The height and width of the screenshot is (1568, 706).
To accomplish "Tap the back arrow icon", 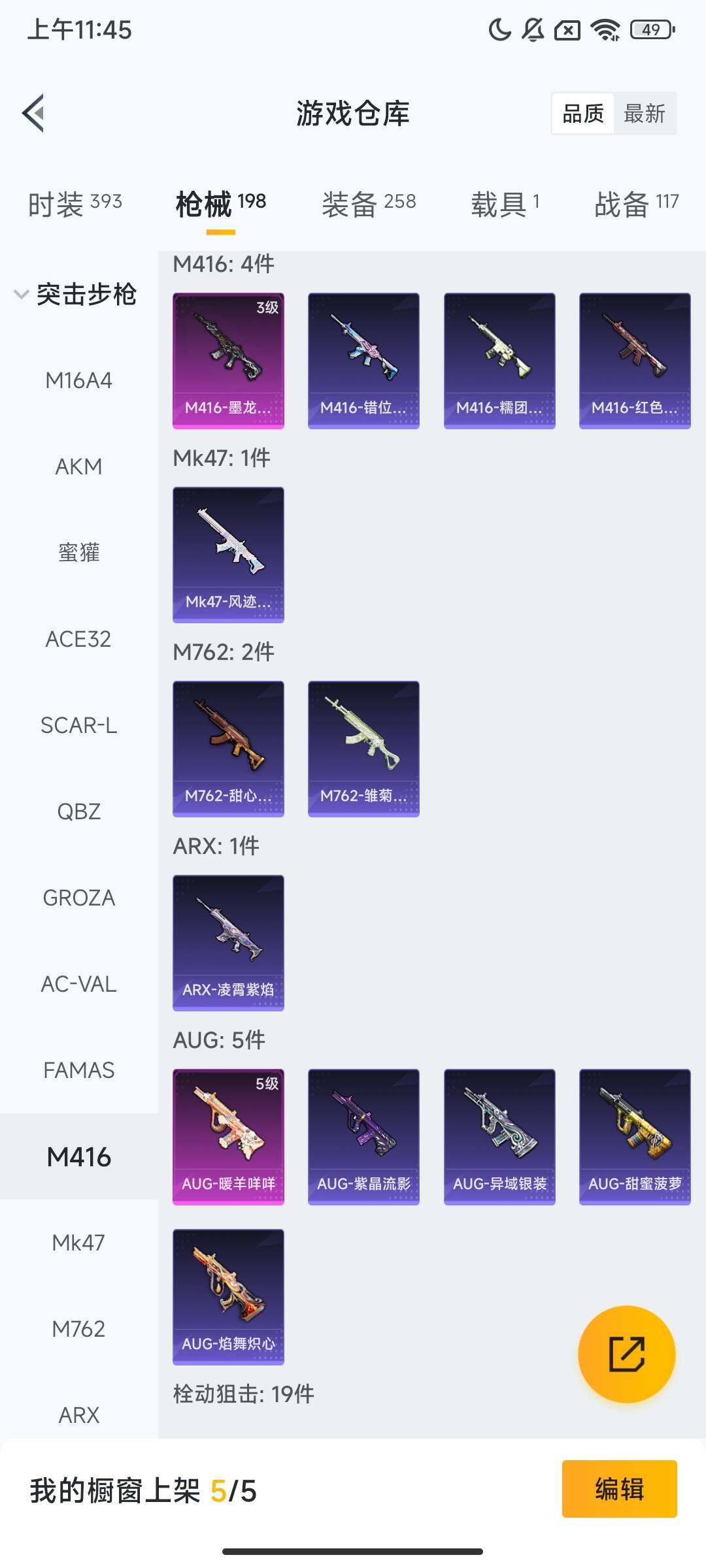I will tap(34, 112).
